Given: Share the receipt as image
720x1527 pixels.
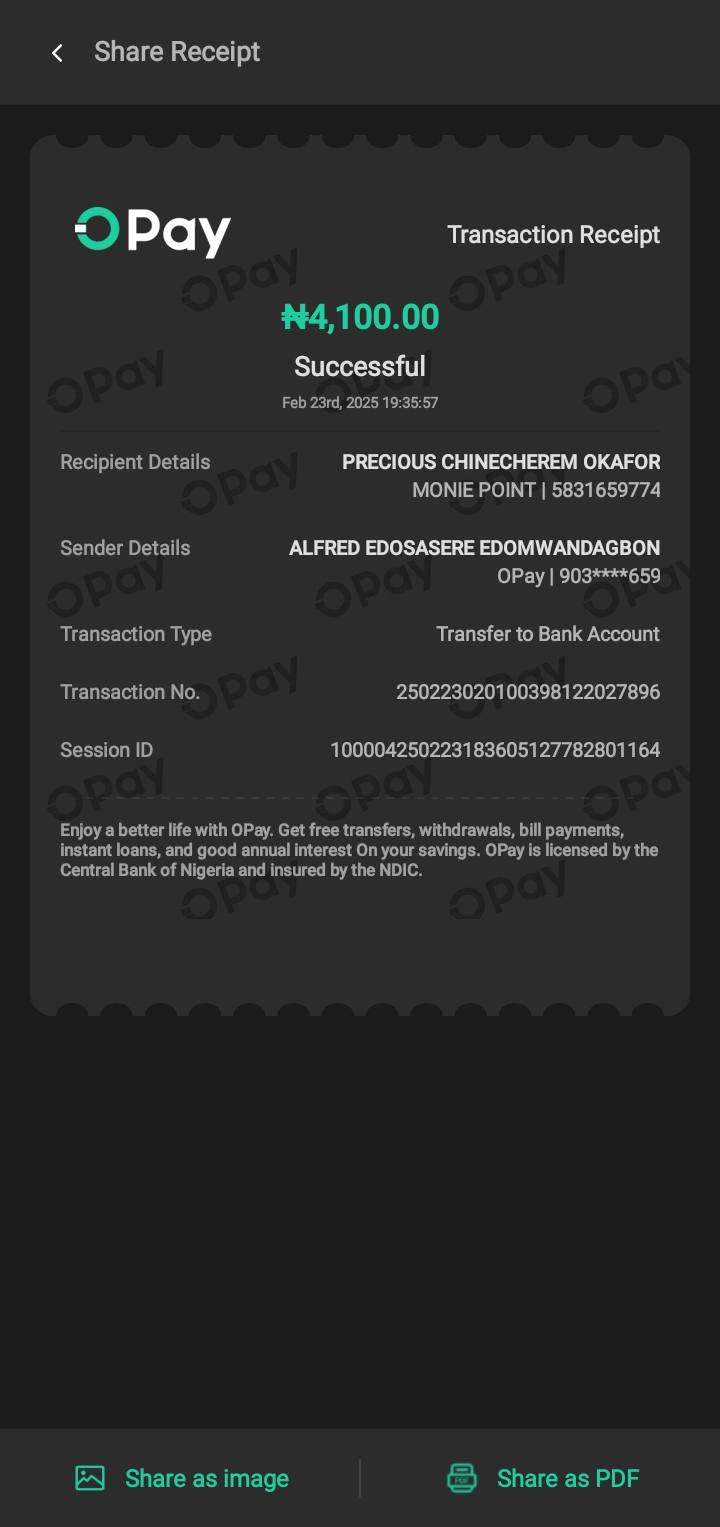Looking at the screenshot, I should click(x=183, y=1478).
